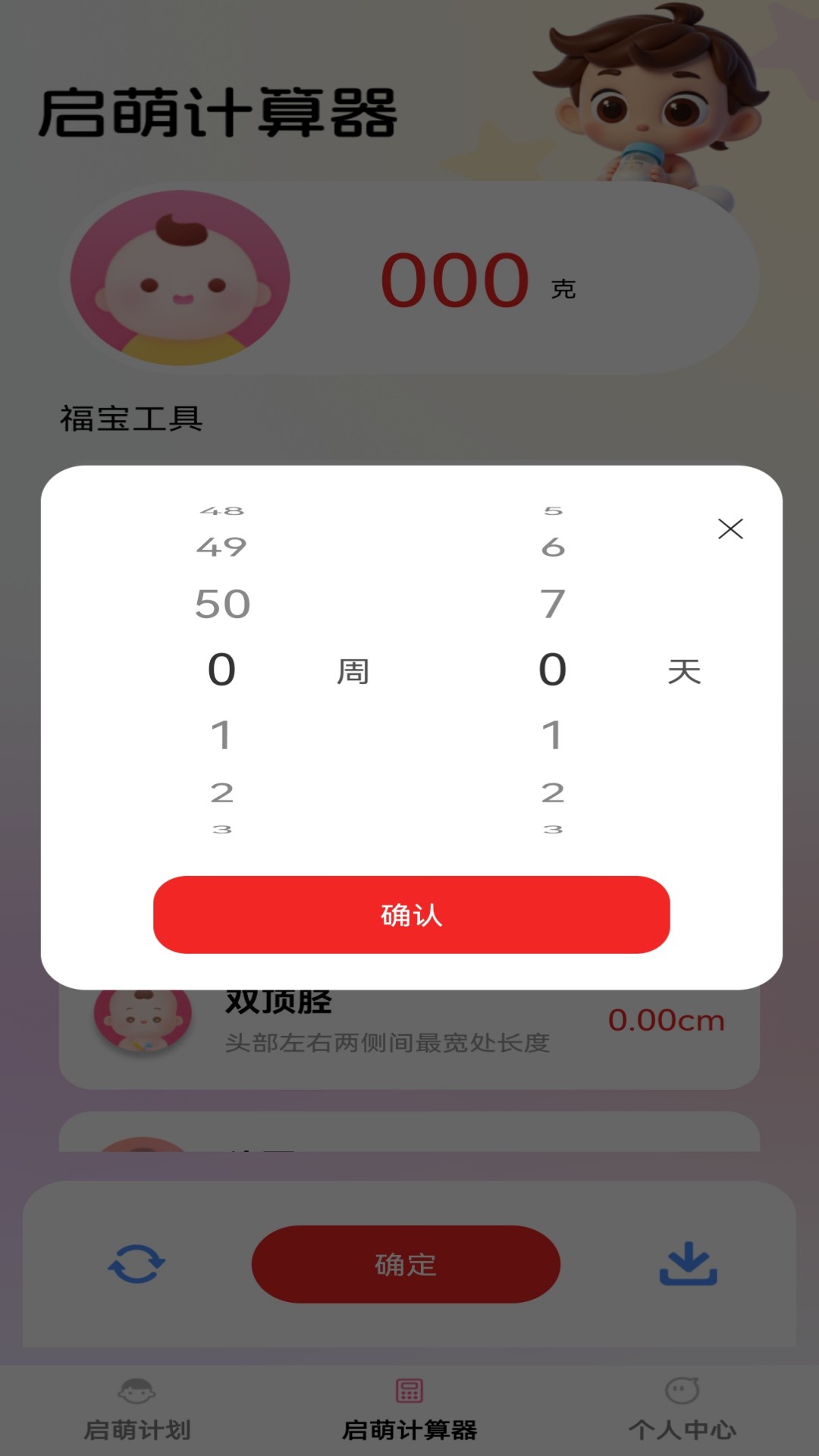Viewport: 819px width, 1456px height.
Task: Choose 49 in the weeks picker
Action: coord(221,547)
